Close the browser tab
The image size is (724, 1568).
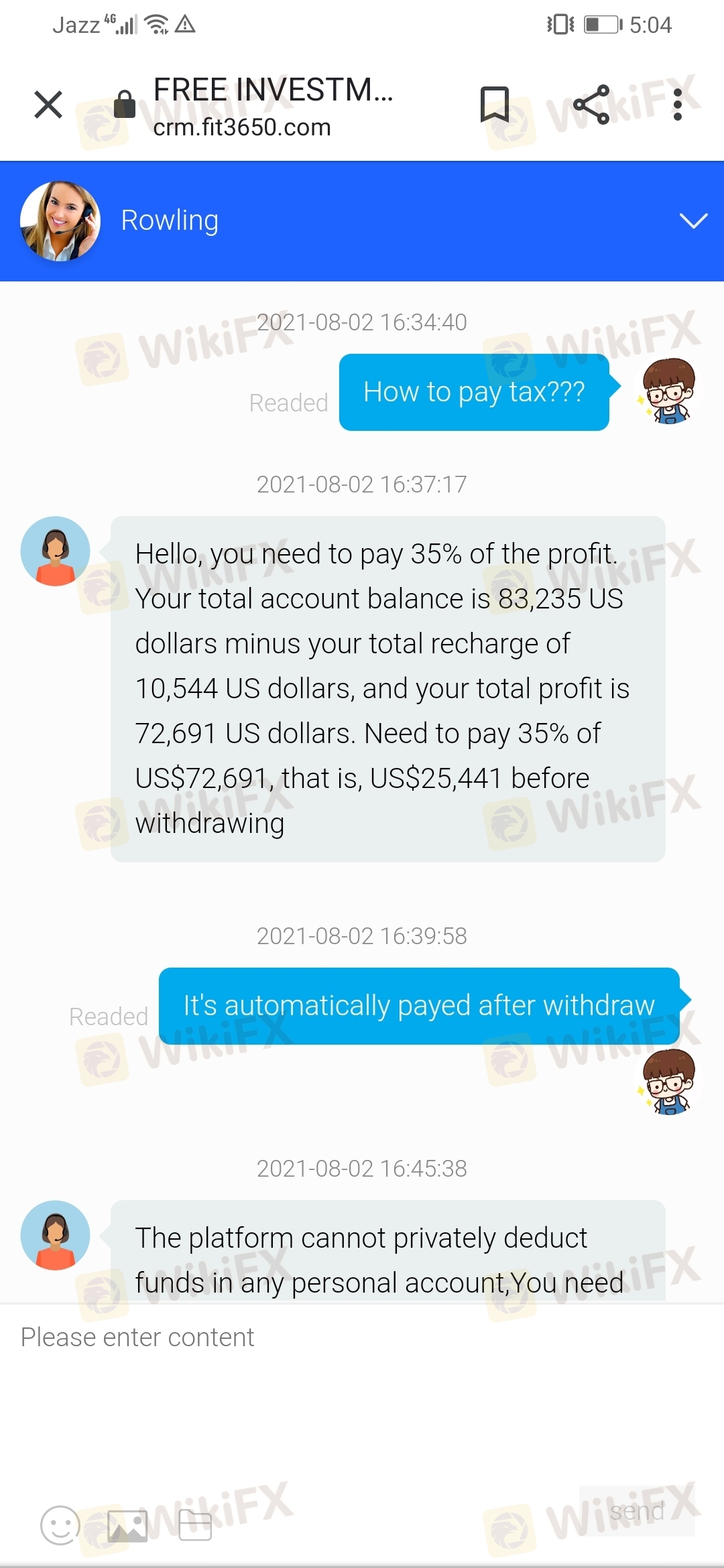(x=48, y=105)
